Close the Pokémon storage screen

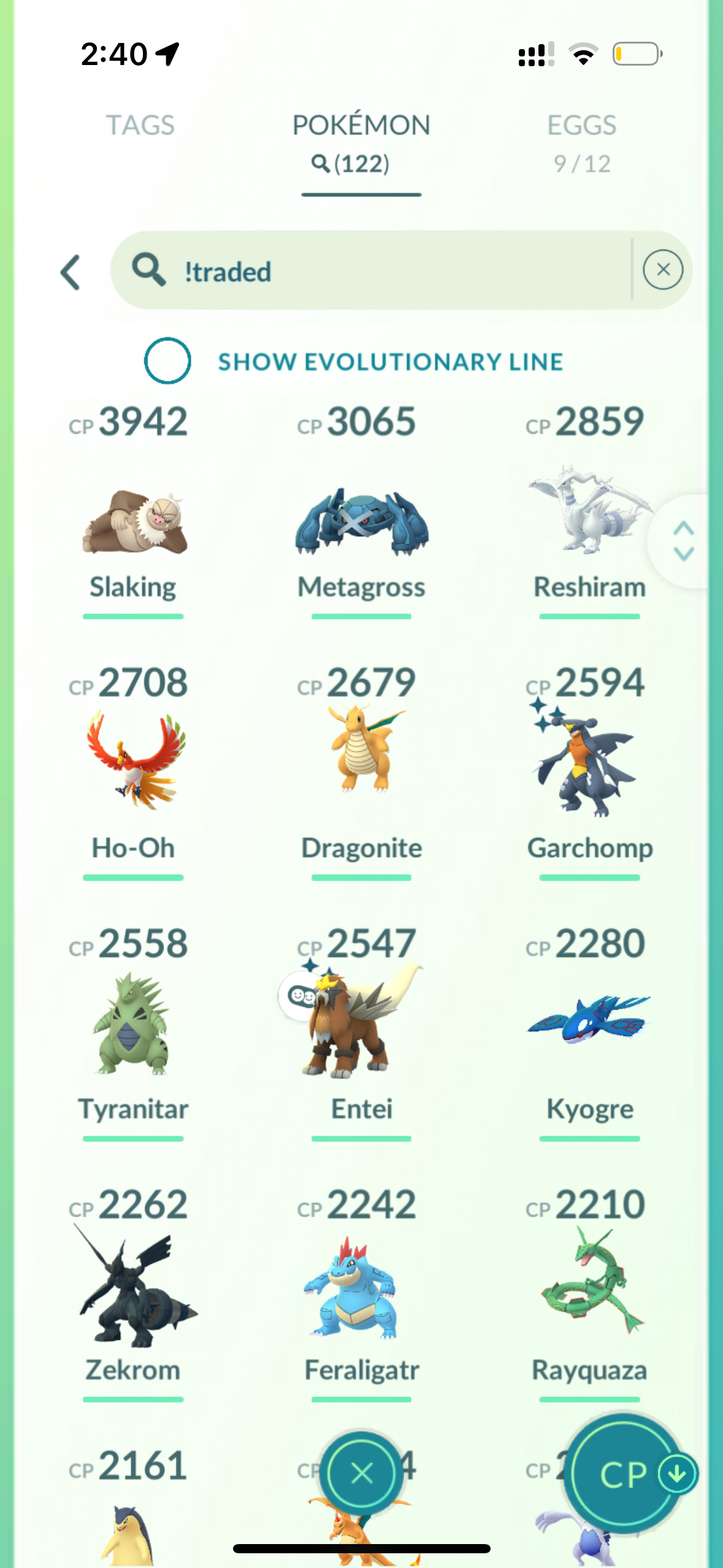[x=361, y=1472]
